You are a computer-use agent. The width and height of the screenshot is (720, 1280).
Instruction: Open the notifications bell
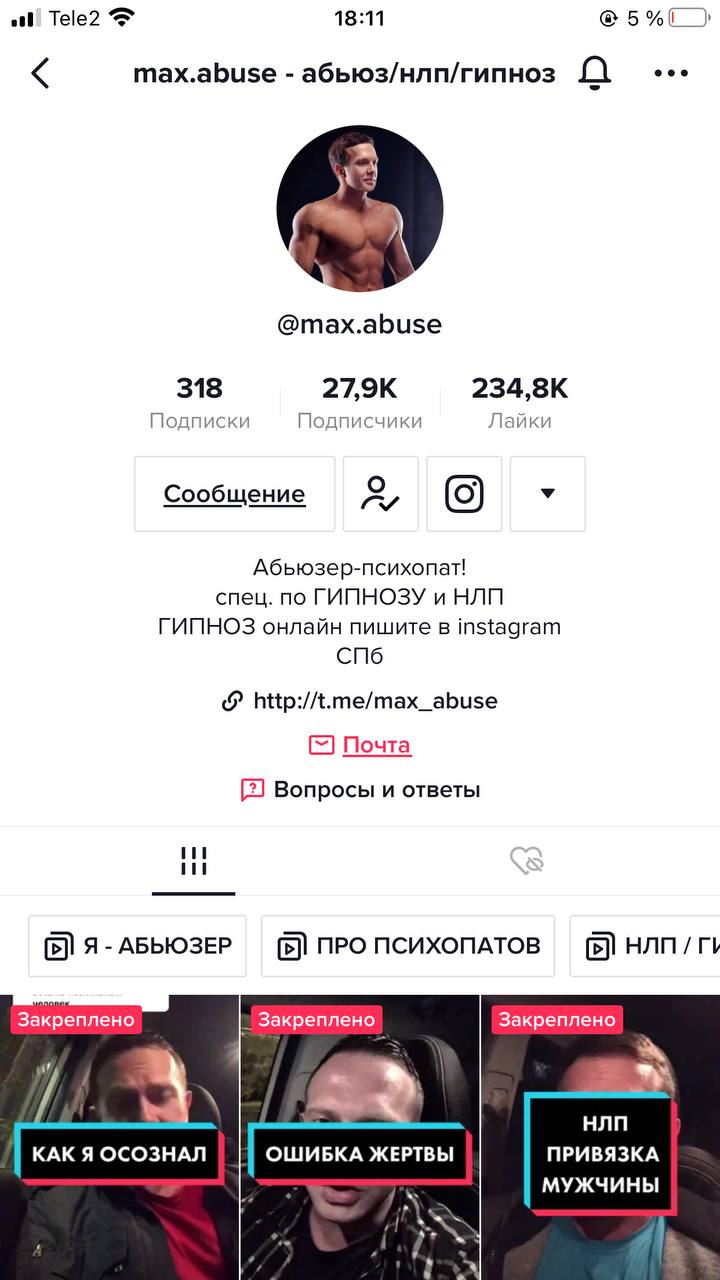(595, 73)
